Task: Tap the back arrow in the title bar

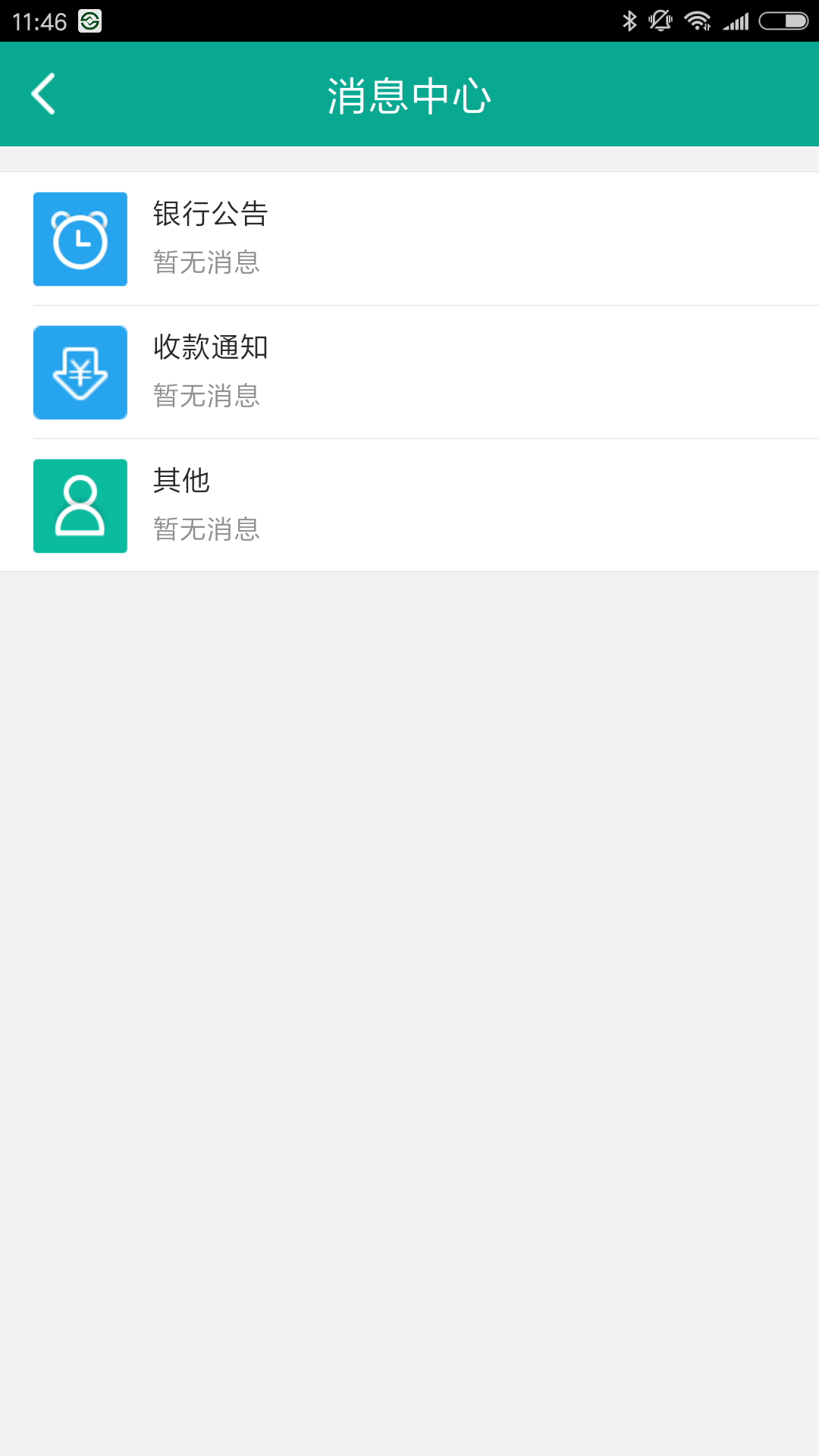Action: [42, 93]
